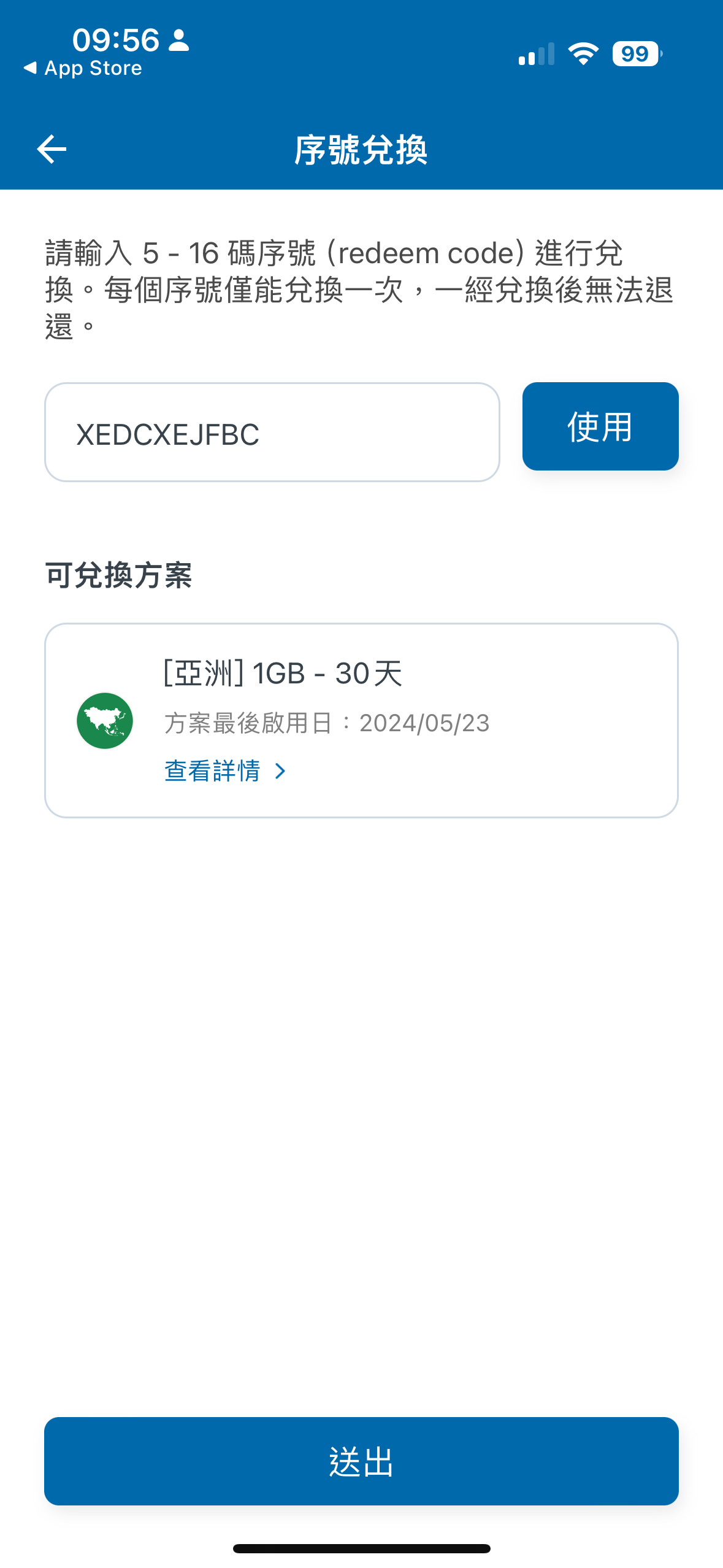Viewport: 723px width, 1568px height.
Task: Apply the code with the 使用 button
Action: [600, 426]
